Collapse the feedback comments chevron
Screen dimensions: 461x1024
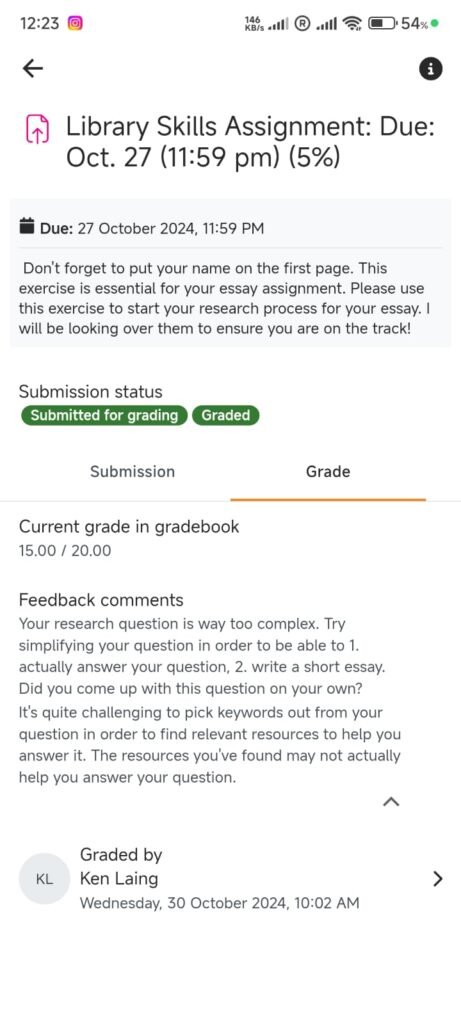(390, 802)
